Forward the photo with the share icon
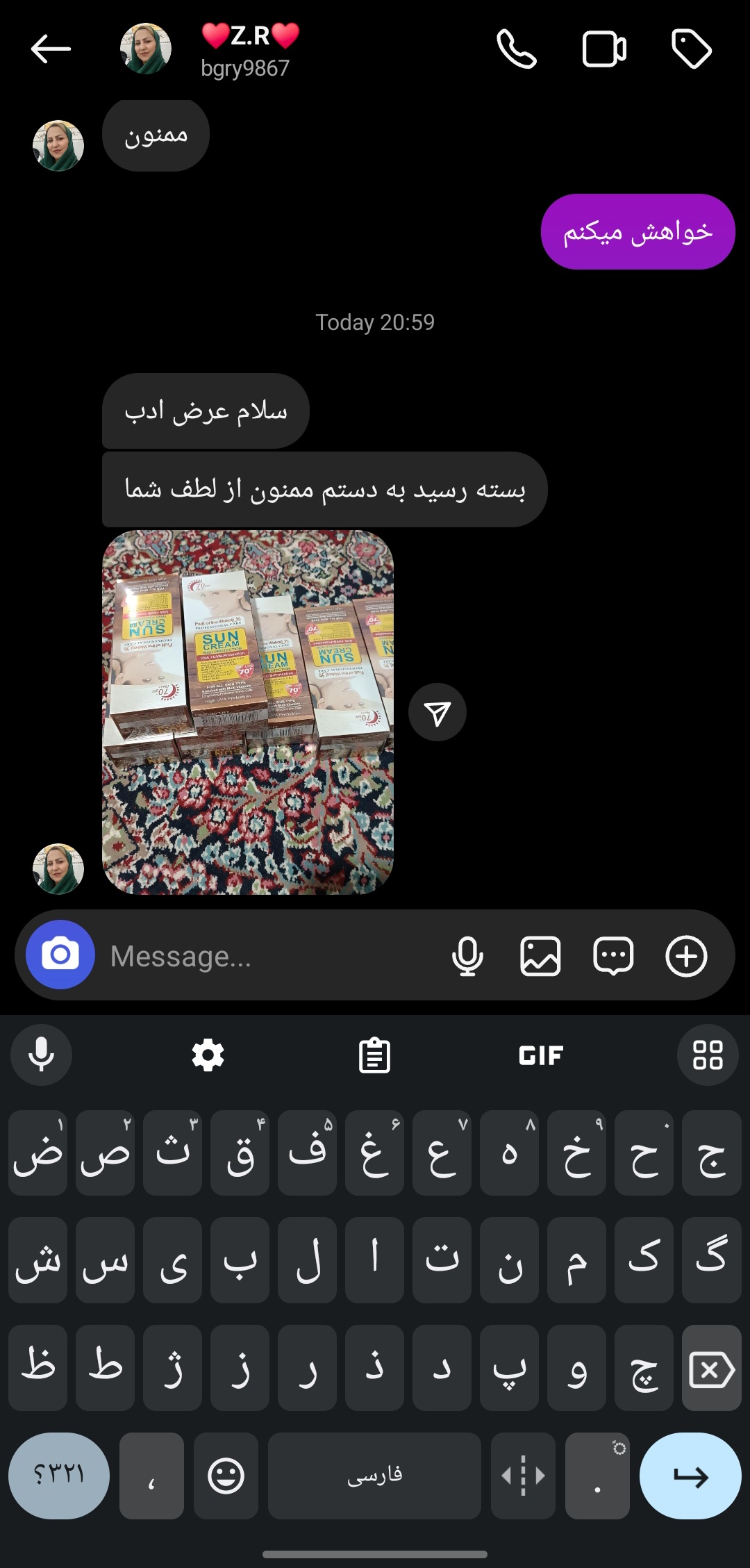The height and width of the screenshot is (1568, 750). (437, 712)
